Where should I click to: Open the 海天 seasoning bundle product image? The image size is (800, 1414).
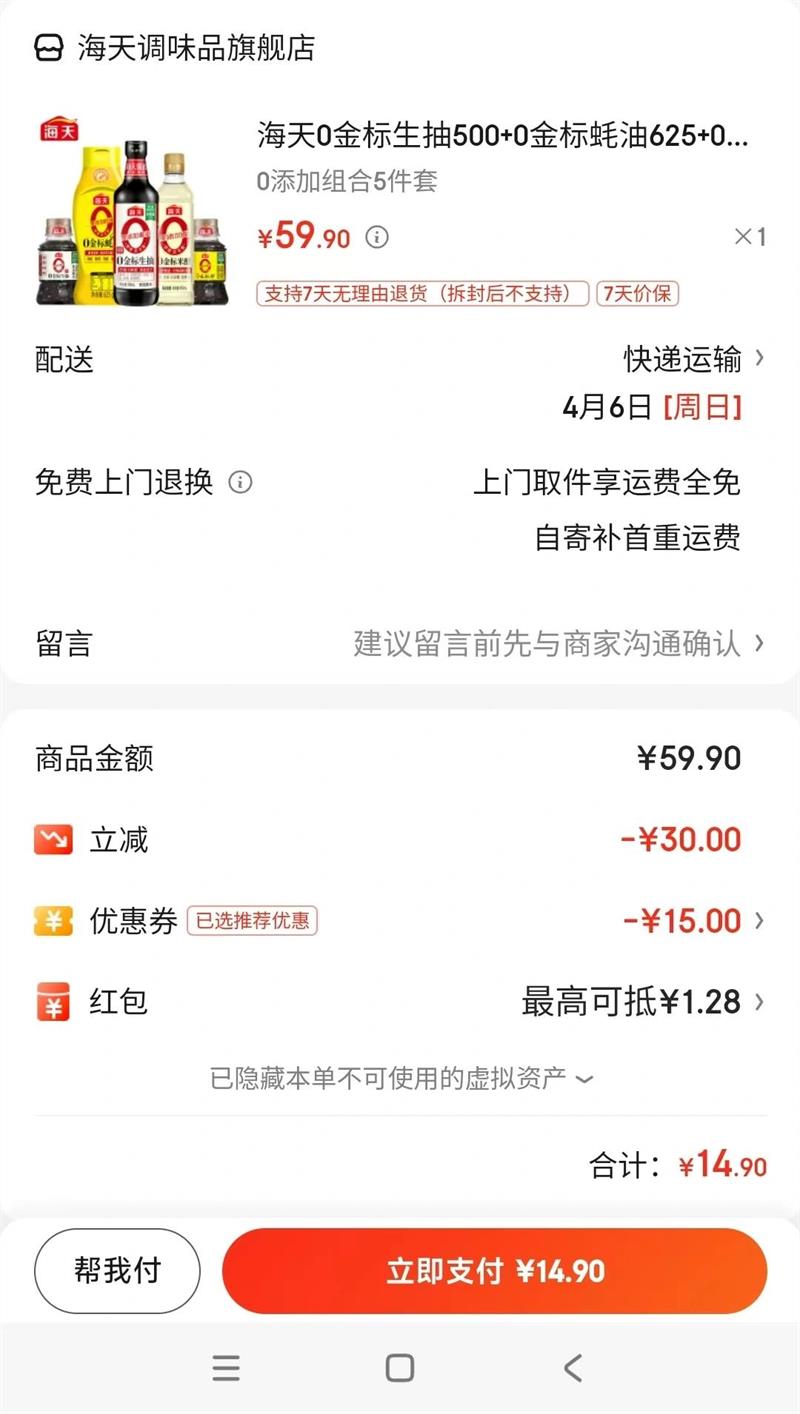pos(131,212)
